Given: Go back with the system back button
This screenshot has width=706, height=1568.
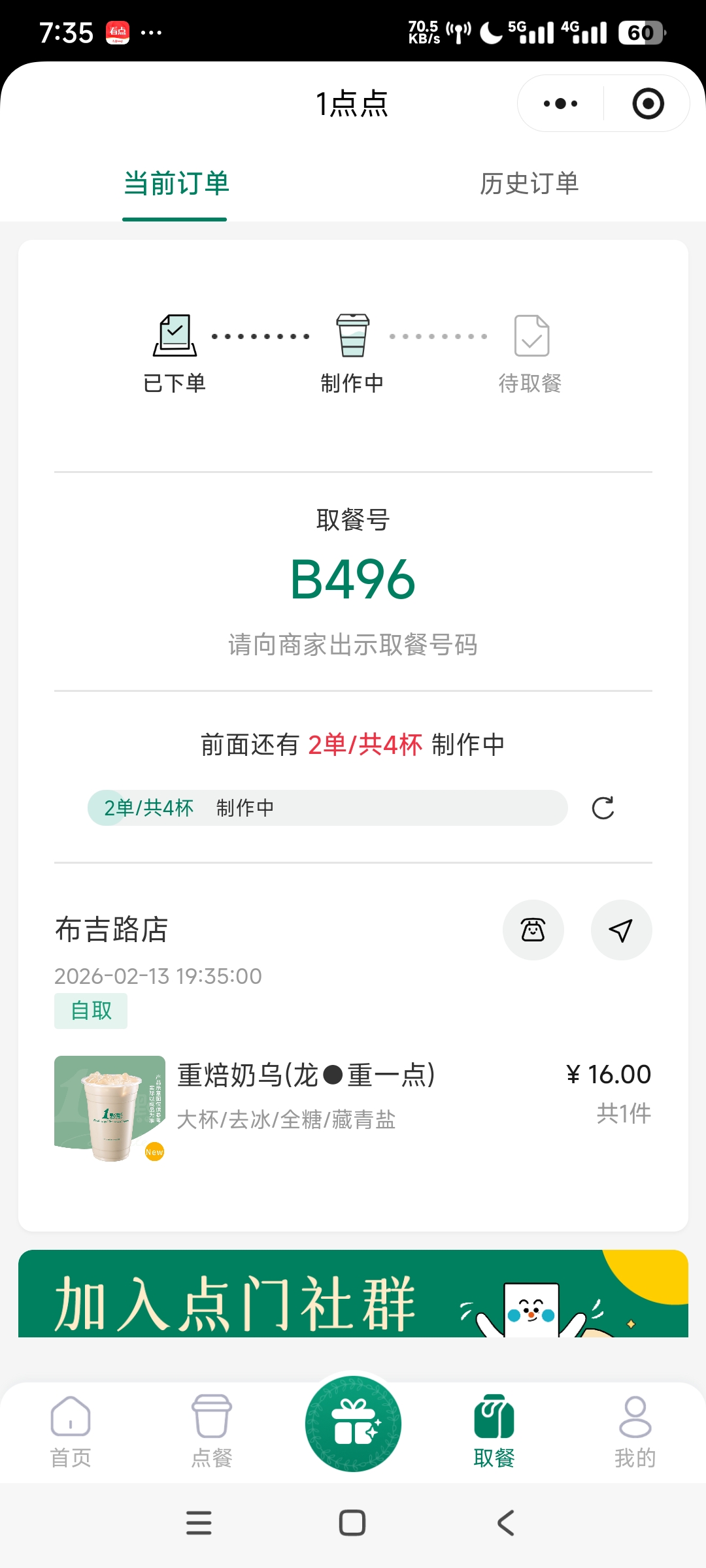Looking at the screenshot, I should tap(506, 1523).
